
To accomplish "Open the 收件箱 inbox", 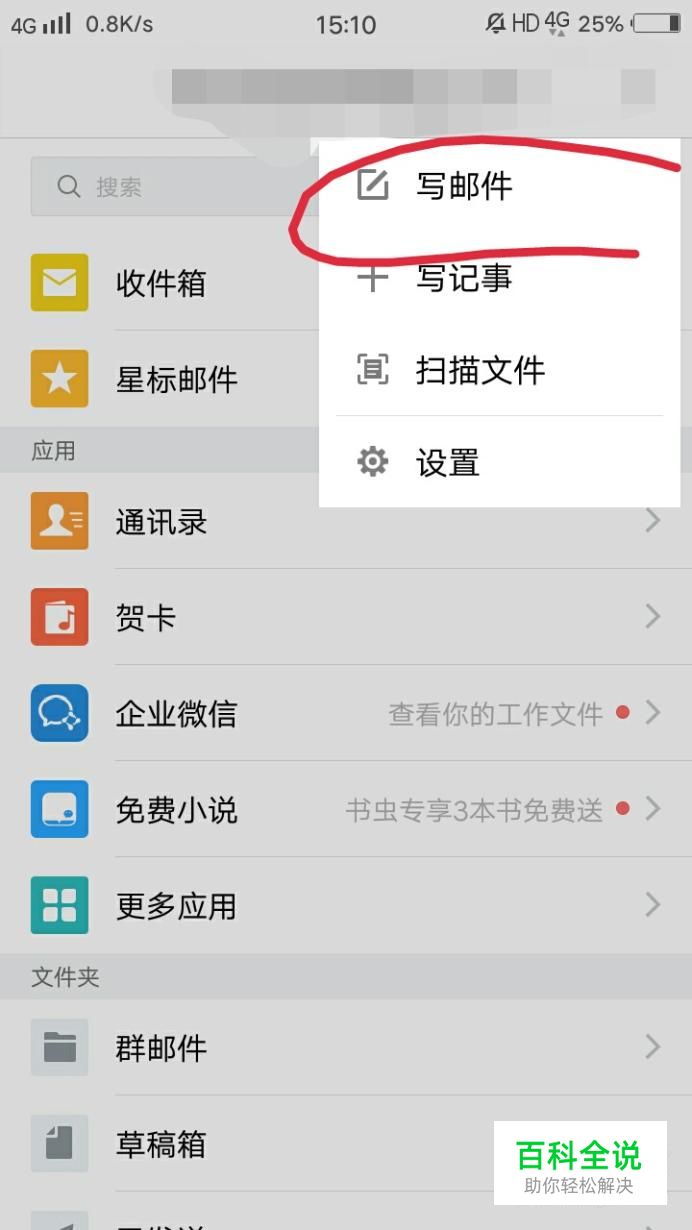I will tap(175, 283).
